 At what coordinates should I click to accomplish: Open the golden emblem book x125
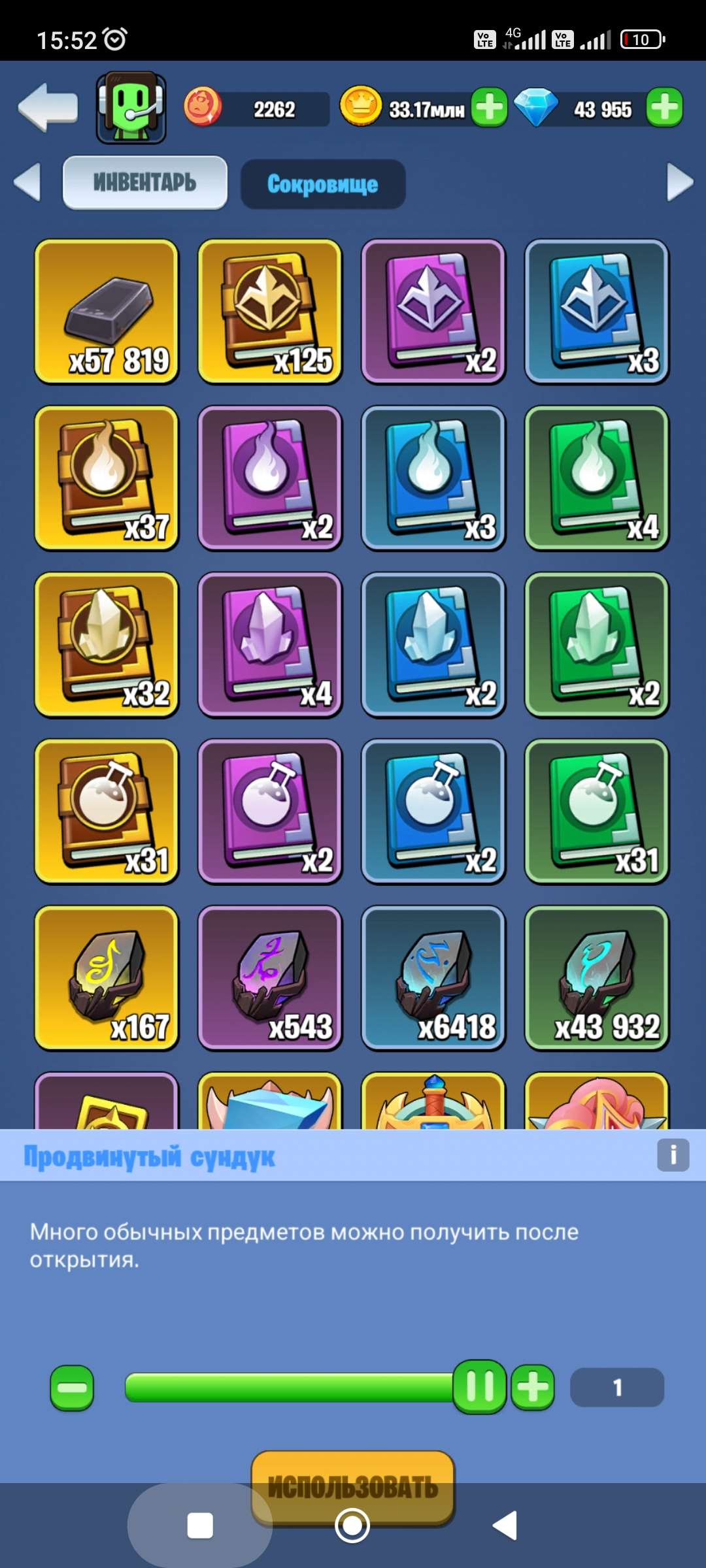270,312
